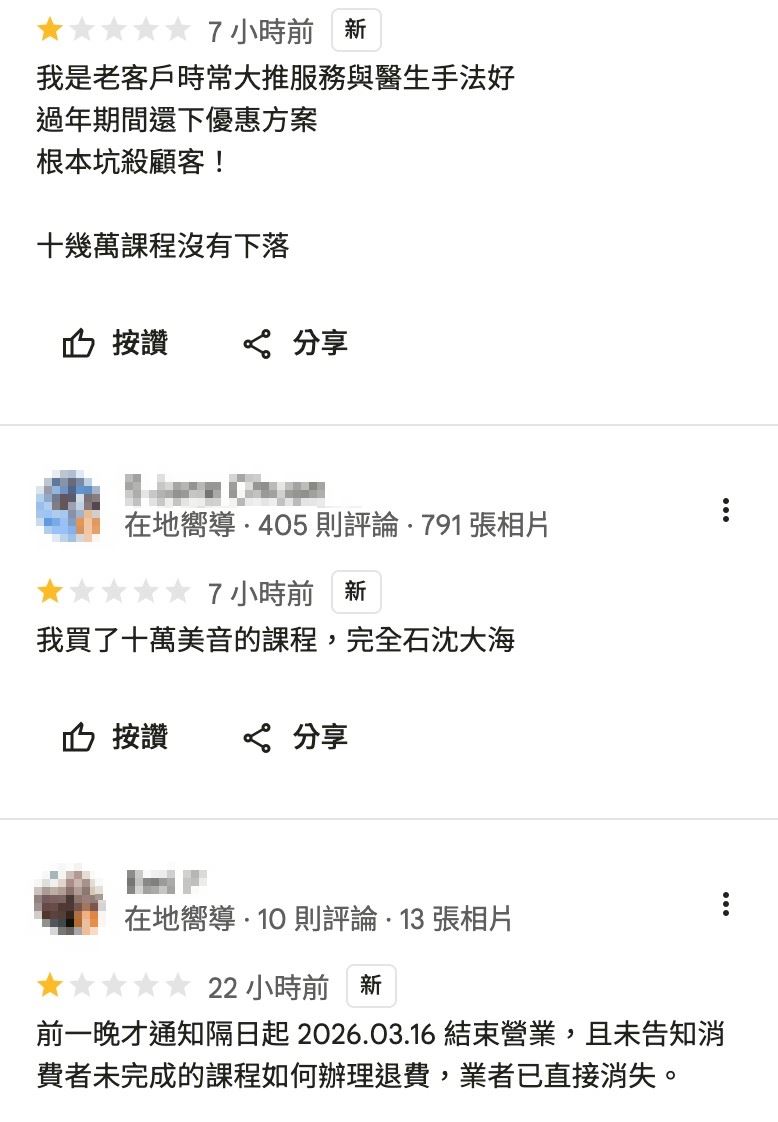Viewport: 778px width, 1122px height.
Task: Click the 分享 button on the first review
Action: point(320,344)
